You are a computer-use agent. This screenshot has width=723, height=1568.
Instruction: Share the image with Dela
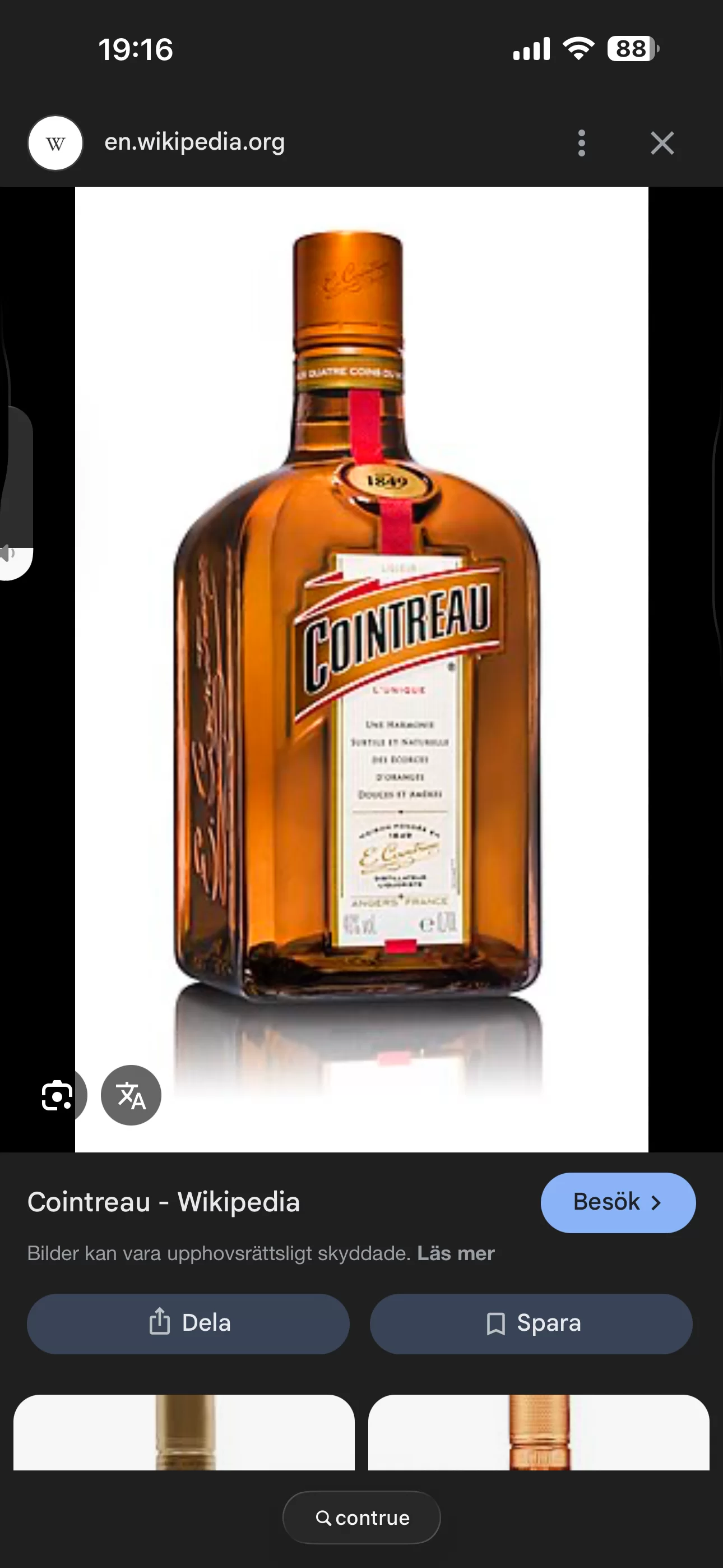[x=188, y=1323]
